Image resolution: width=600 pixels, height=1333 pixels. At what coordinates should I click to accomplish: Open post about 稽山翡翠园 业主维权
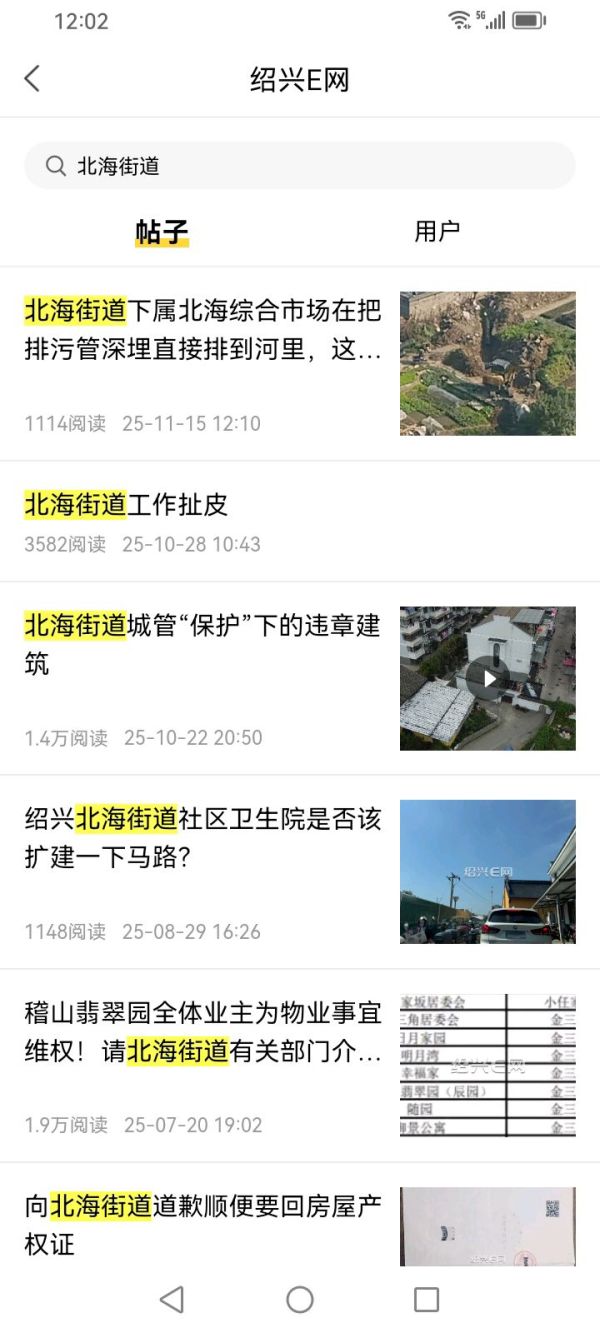[203, 1032]
